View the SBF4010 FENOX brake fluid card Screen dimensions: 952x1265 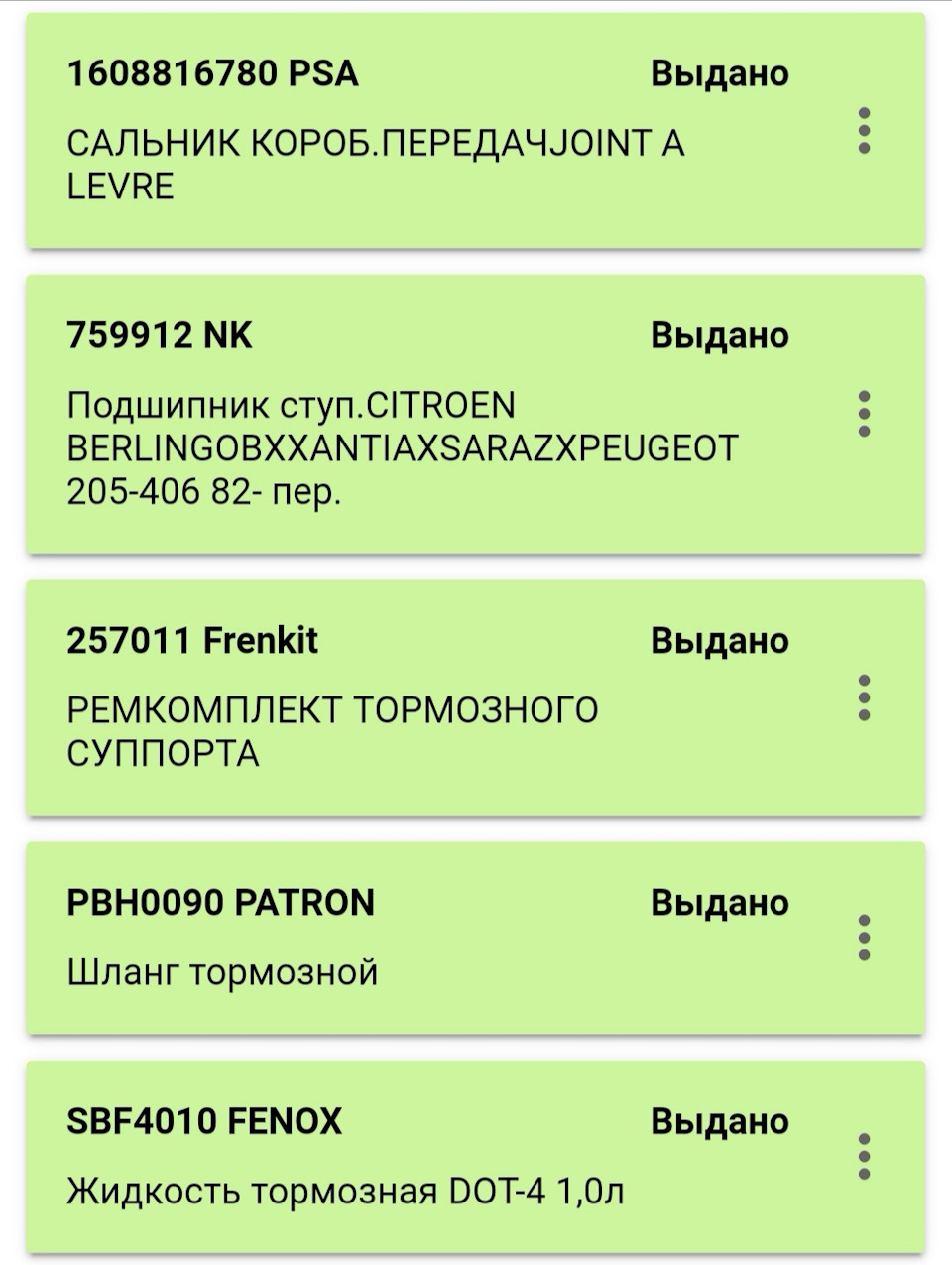[397, 1157]
